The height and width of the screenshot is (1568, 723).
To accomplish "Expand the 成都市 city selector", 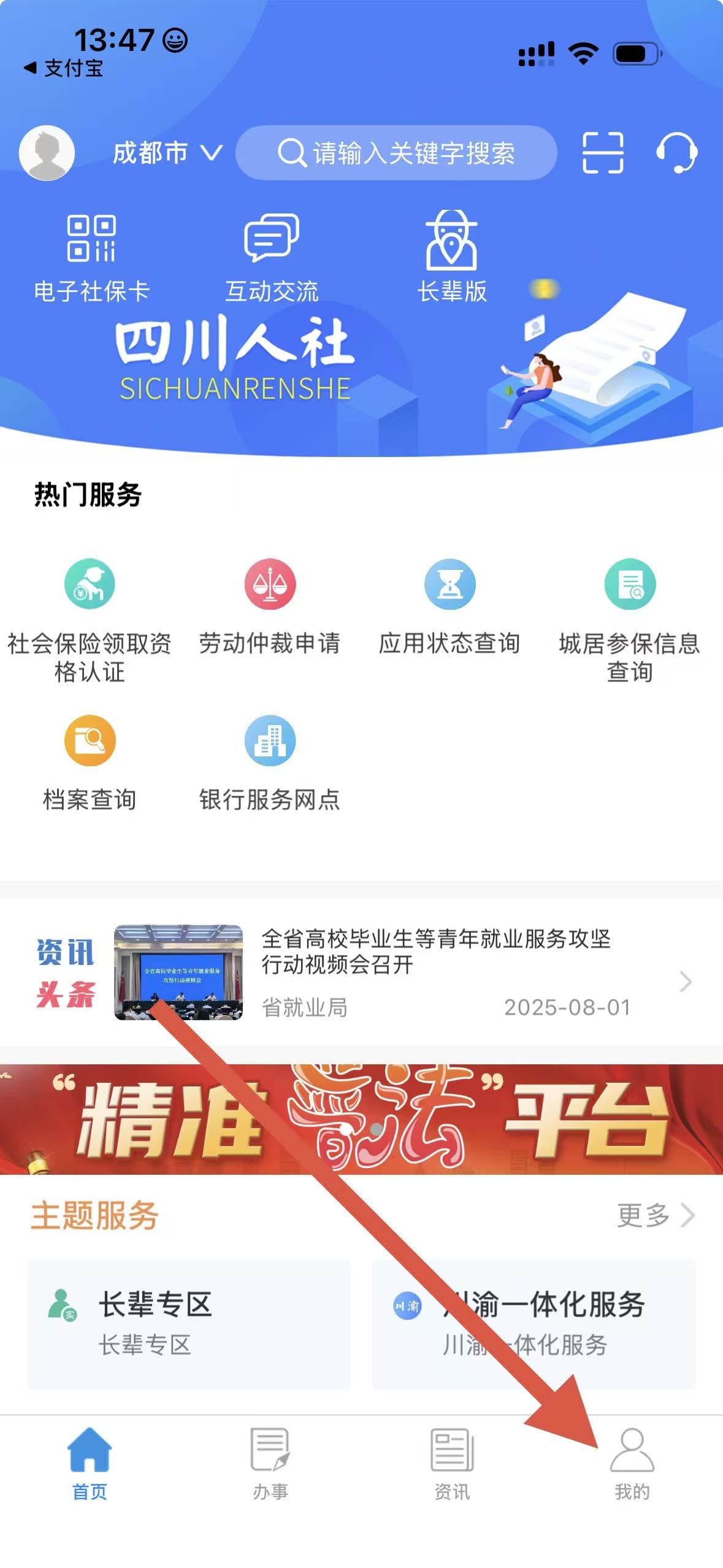I will click(167, 153).
